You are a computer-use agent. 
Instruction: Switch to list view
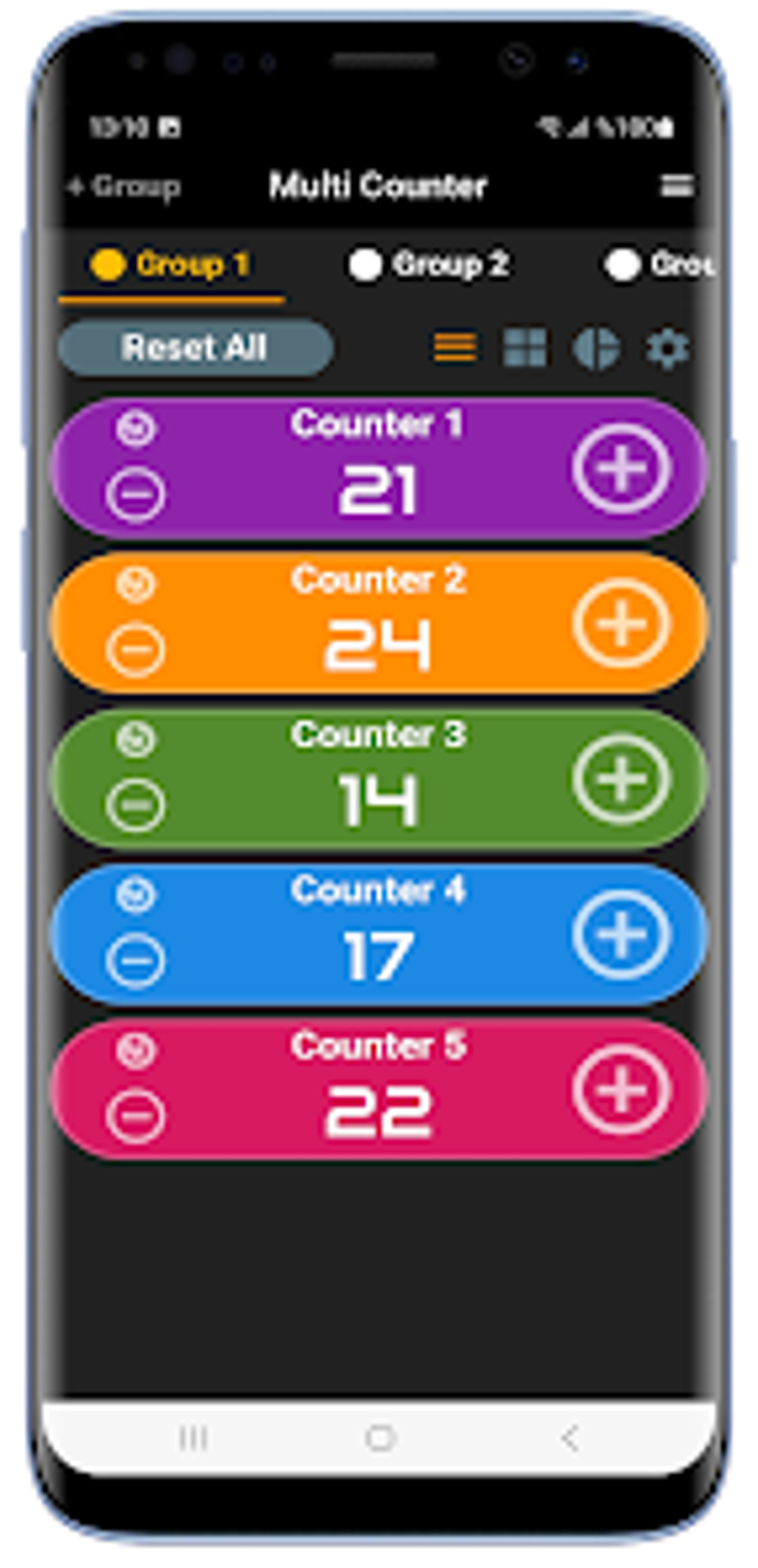pyautogui.click(x=455, y=347)
